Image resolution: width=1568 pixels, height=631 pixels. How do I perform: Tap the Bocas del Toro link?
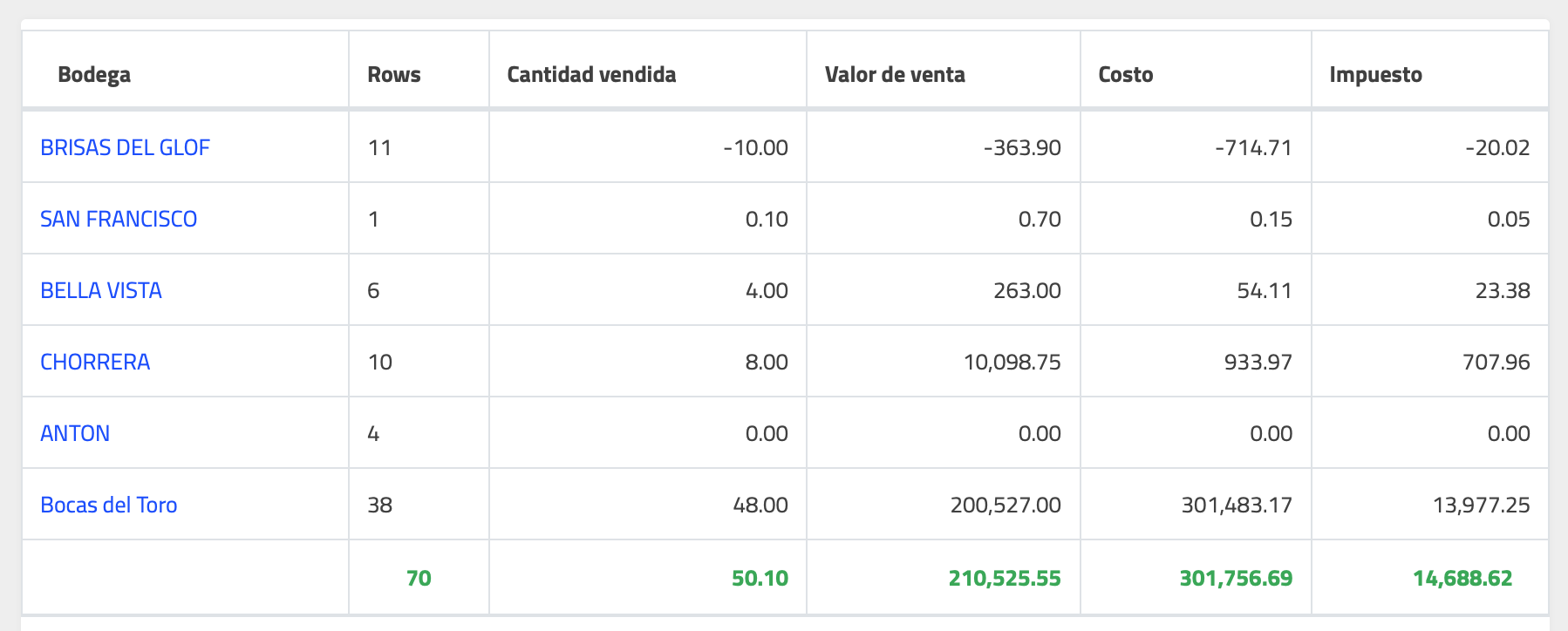point(109,505)
